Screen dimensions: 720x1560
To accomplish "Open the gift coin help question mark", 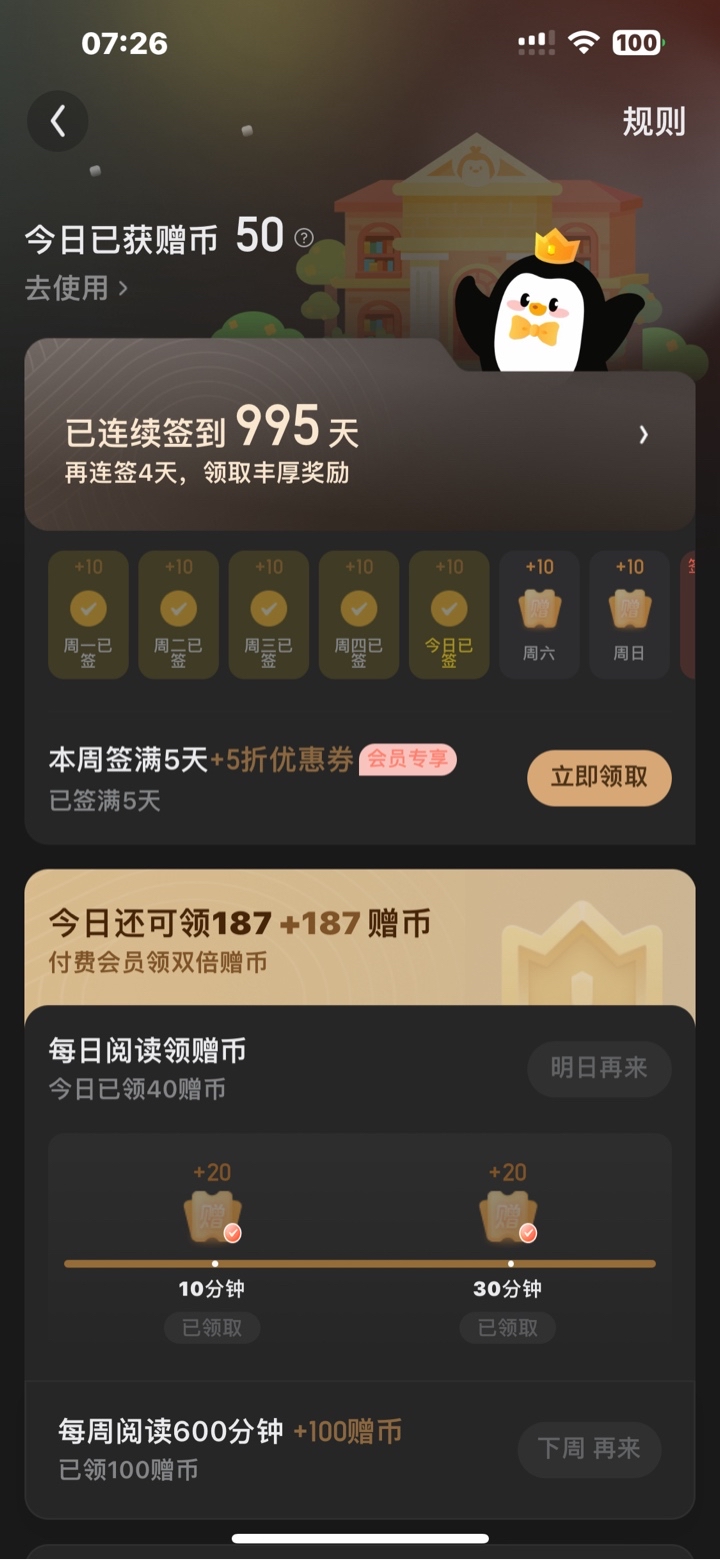I will pyautogui.click(x=304, y=238).
